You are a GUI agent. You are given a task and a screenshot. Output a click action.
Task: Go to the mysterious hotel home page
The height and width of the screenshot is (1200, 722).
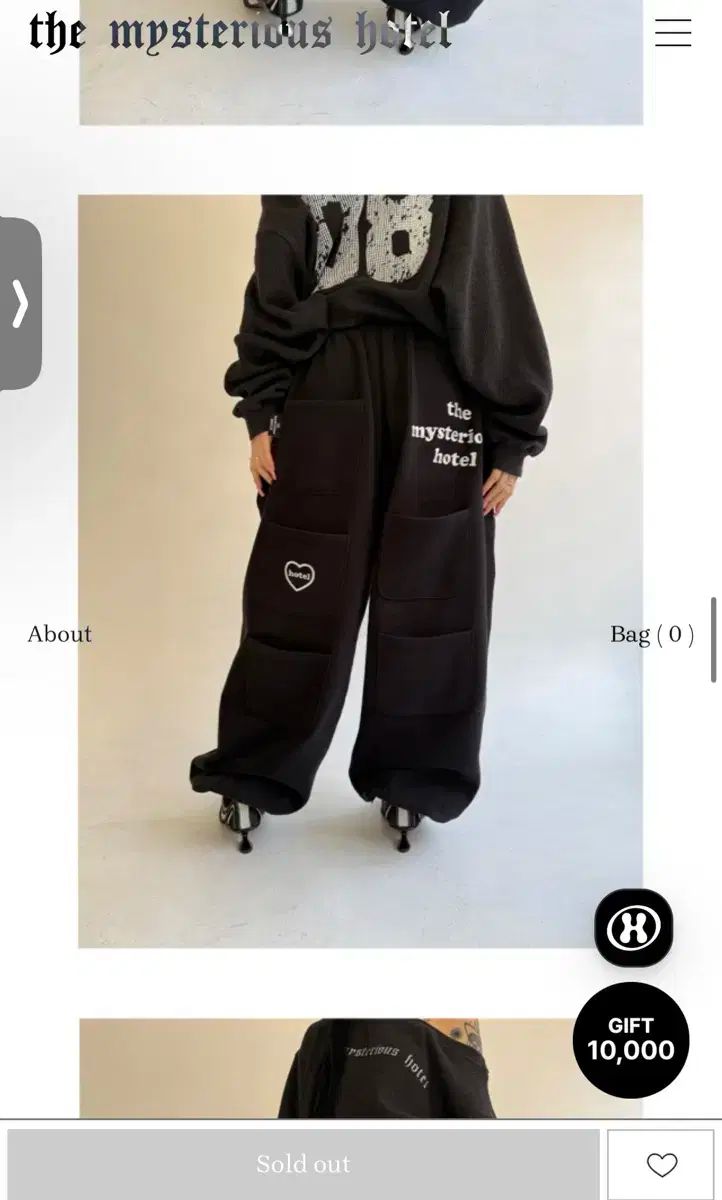click(240, 33)
